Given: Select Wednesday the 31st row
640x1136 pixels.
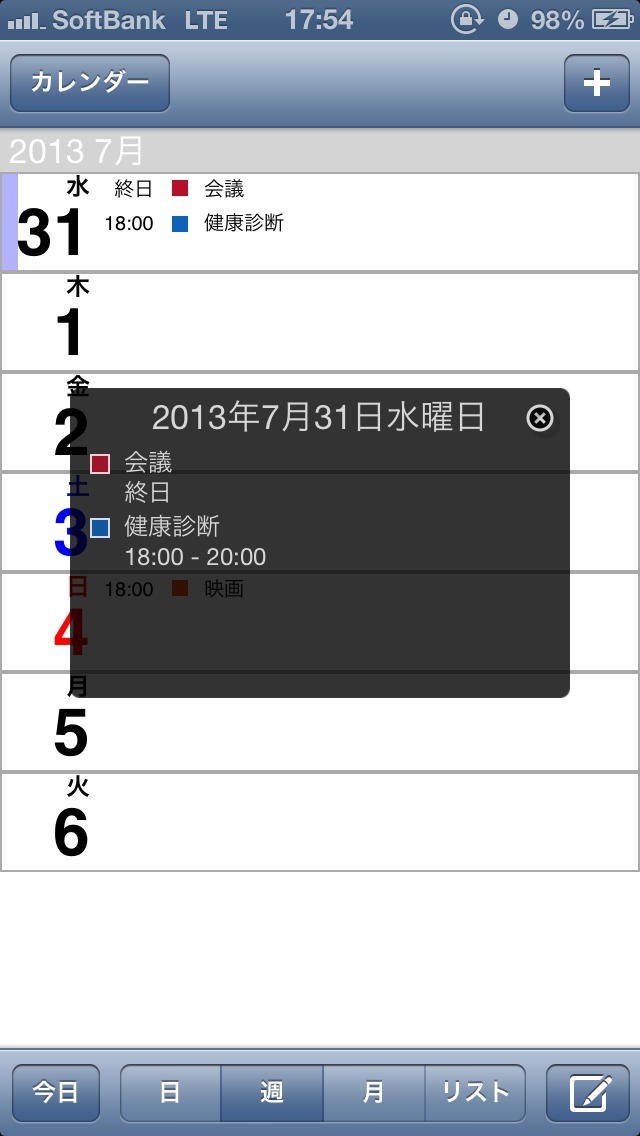Looking at the screenshot, I should [320, 222].
